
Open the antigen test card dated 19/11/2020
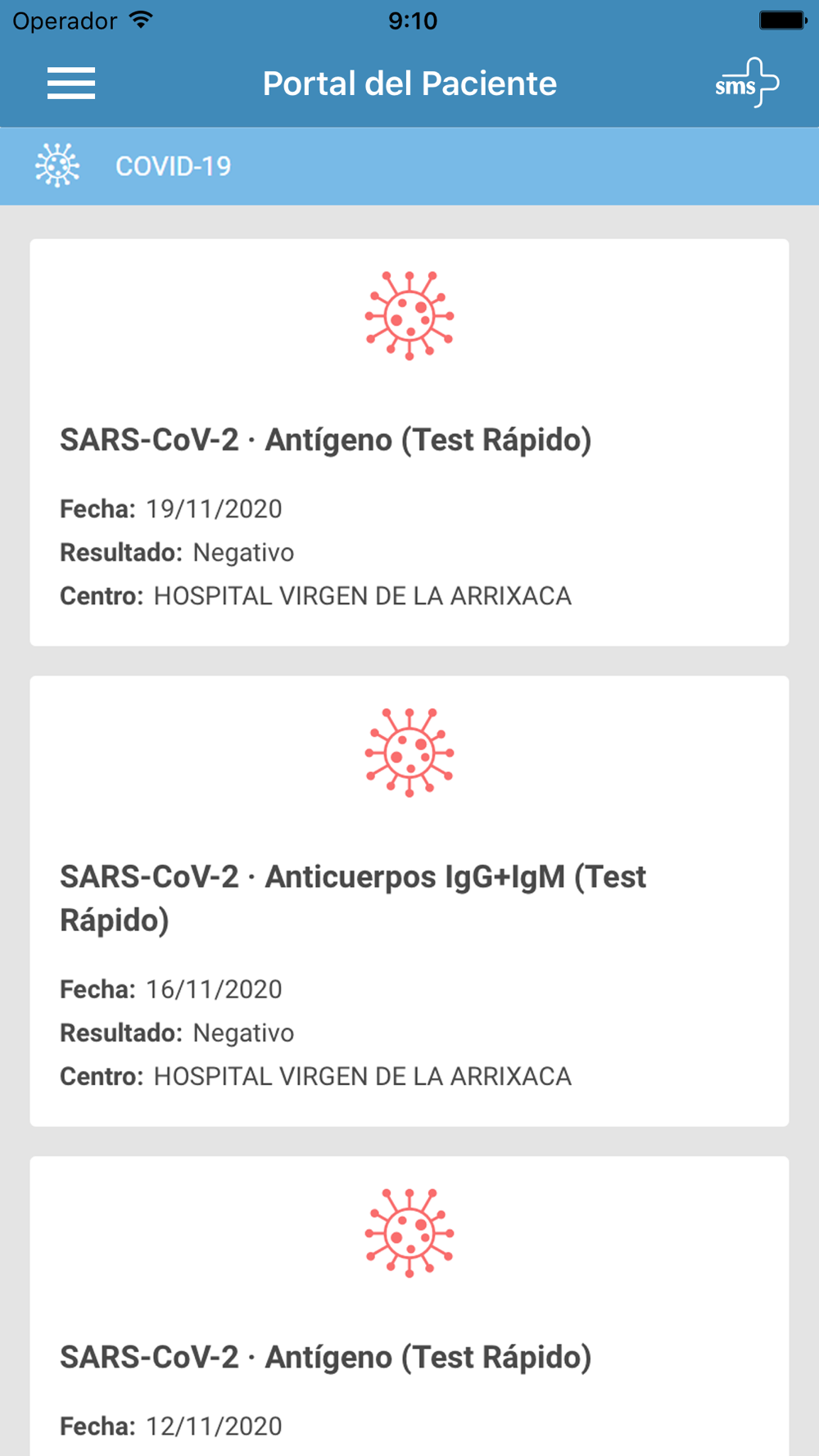coord(409,442)
